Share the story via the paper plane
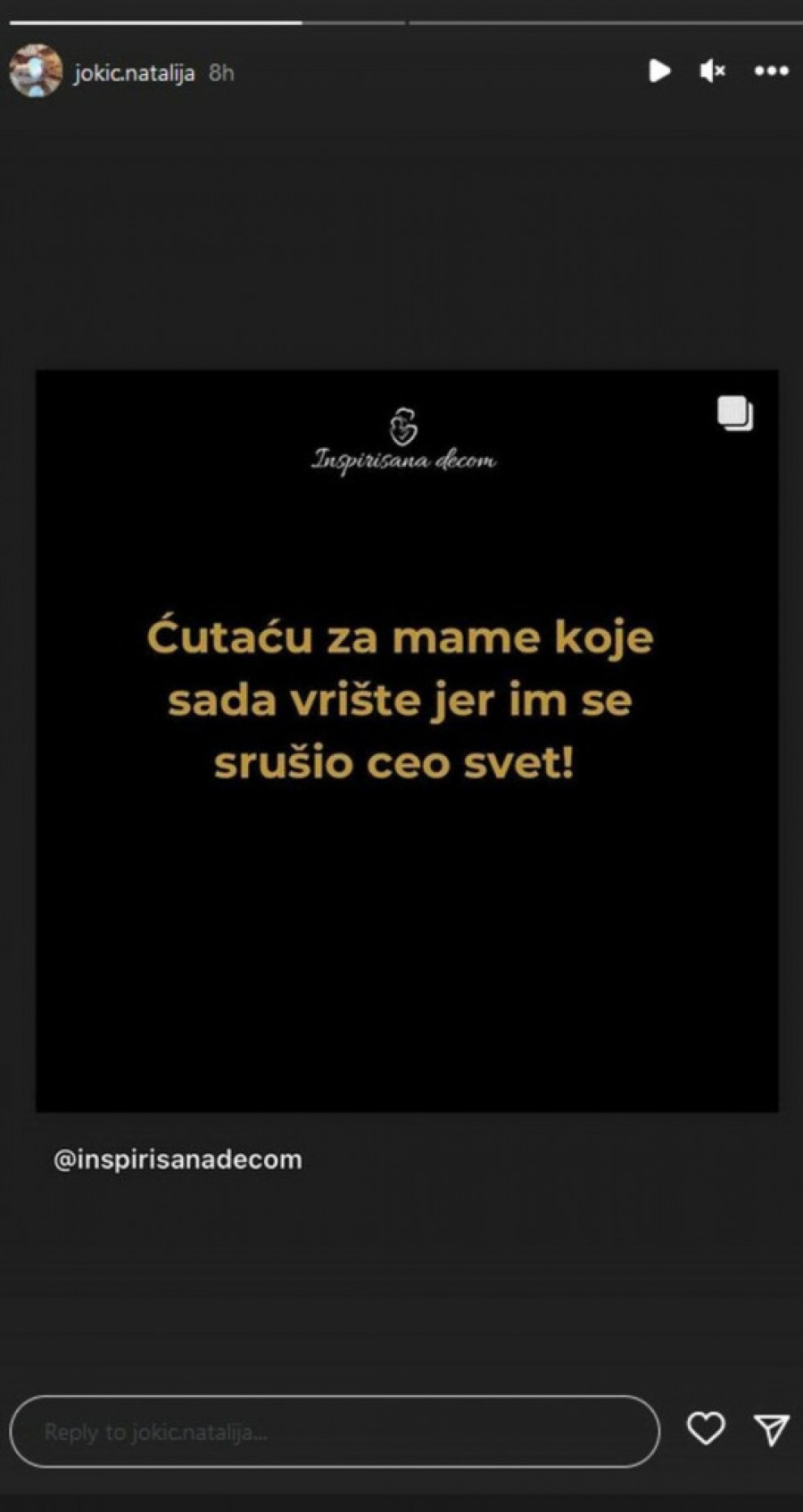 pos(772,1429)
